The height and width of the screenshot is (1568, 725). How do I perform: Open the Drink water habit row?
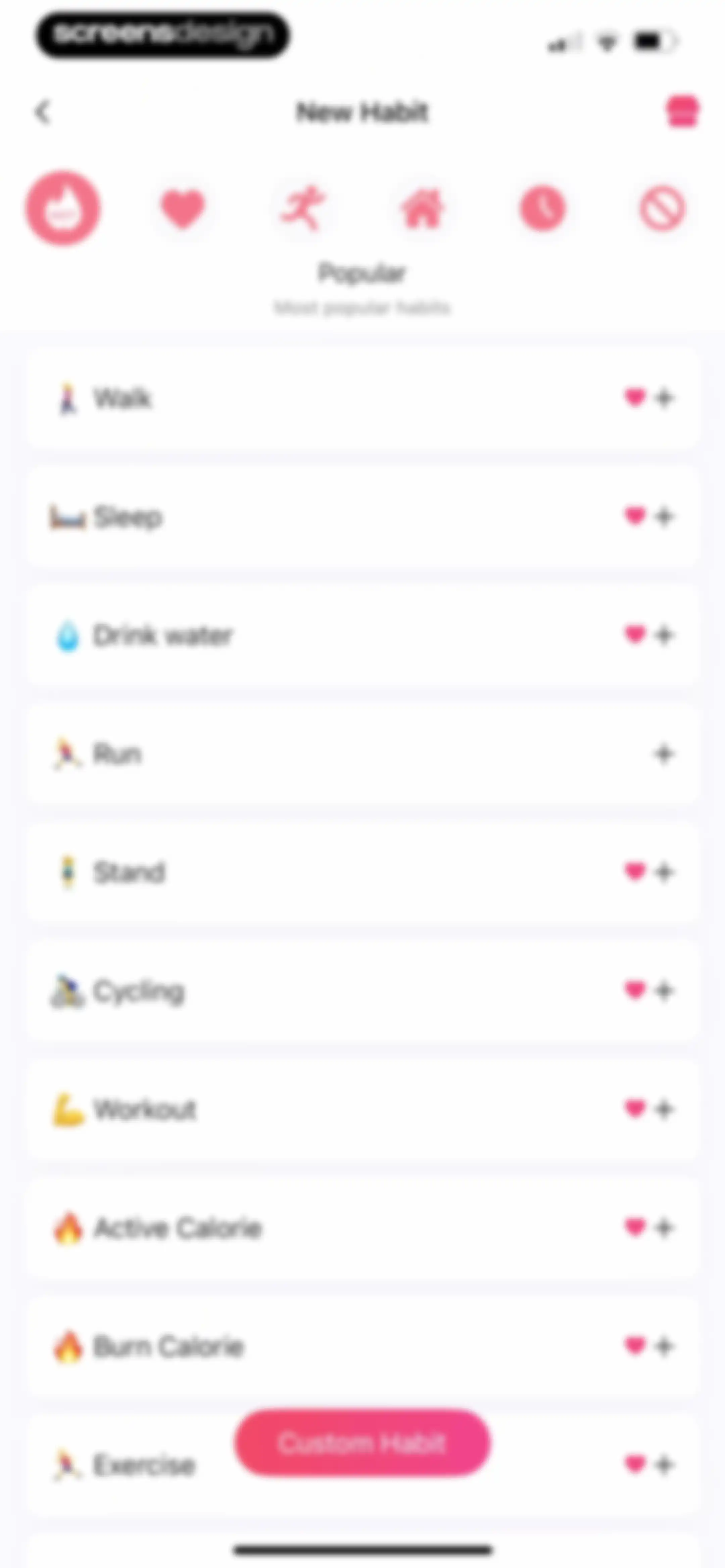coord(363,636)
